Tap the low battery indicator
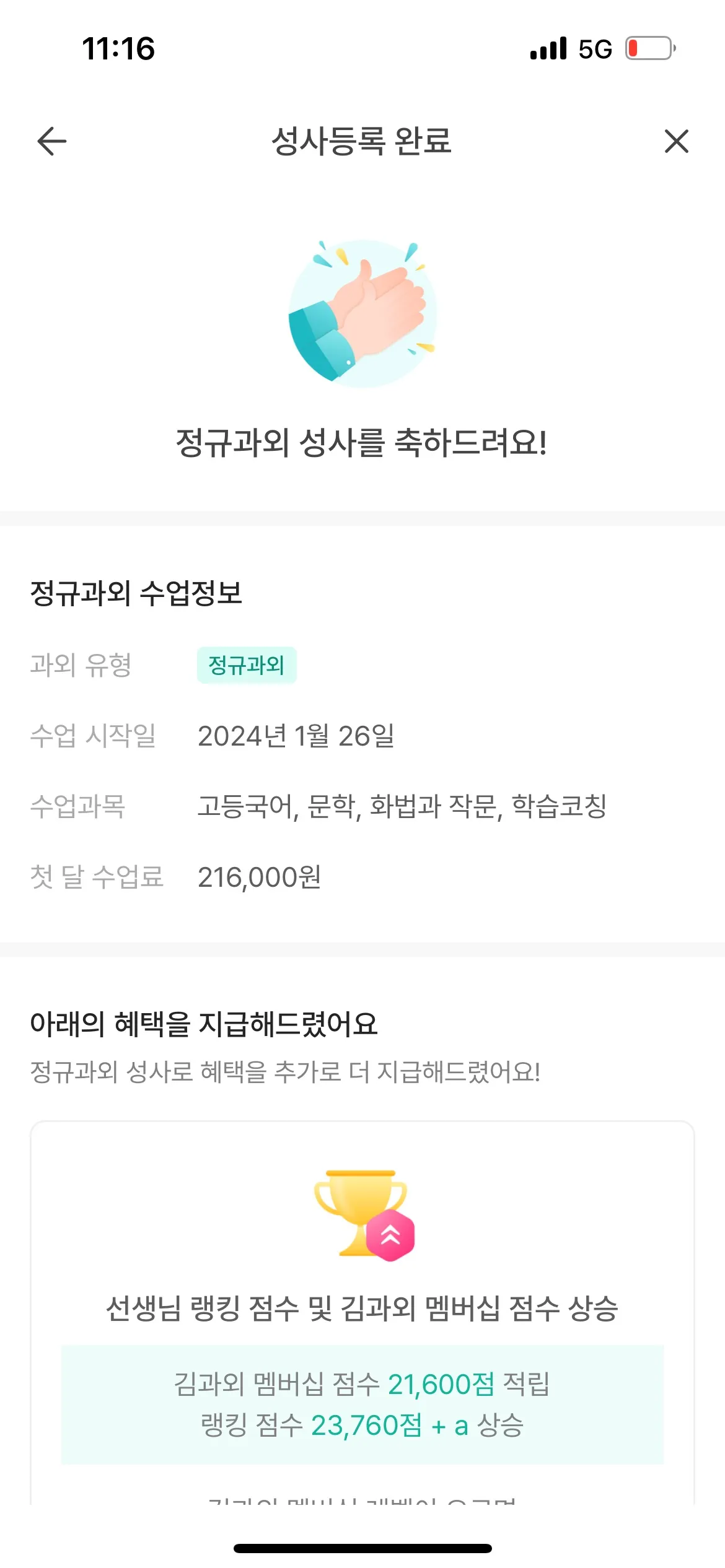Screen dimensions: 725x1568 646,48
